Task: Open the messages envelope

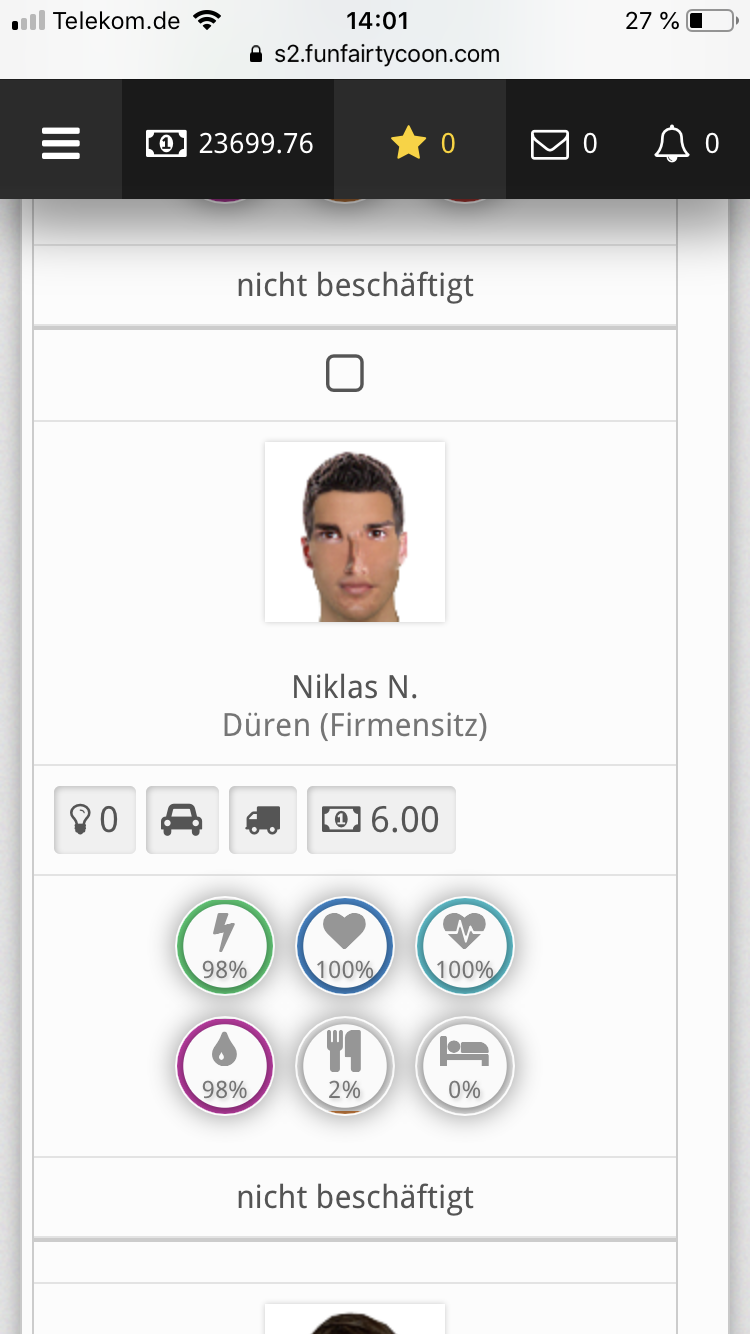Action: [563, 144]
